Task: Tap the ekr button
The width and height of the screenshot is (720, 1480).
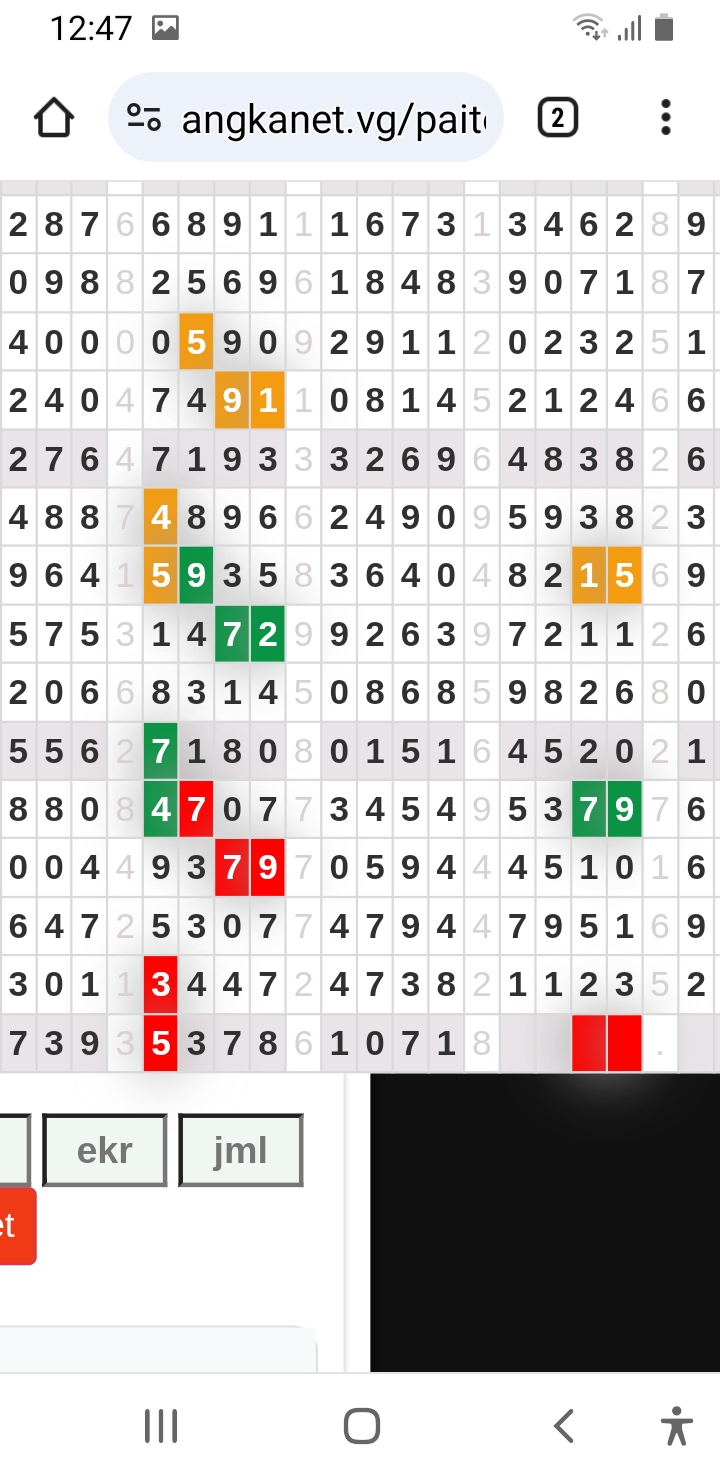Action: [105, 1151]
